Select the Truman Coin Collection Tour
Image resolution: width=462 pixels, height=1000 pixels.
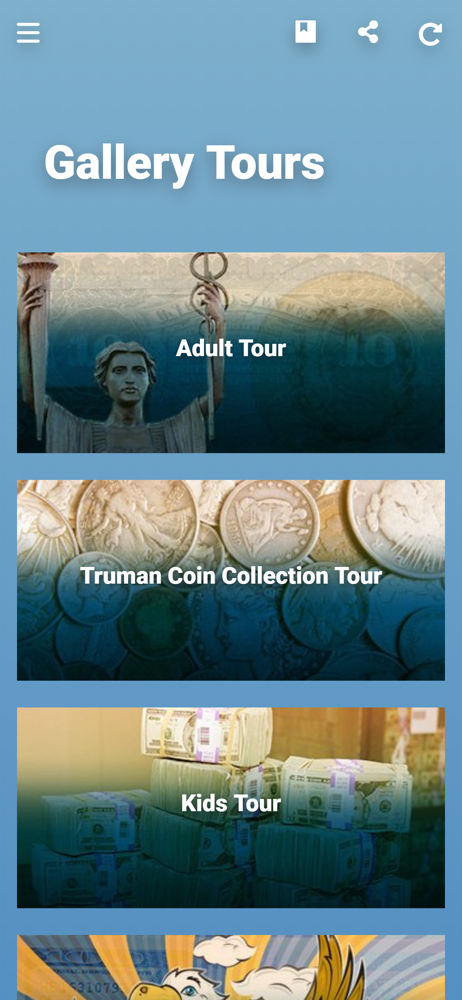(x=231, y=580)
